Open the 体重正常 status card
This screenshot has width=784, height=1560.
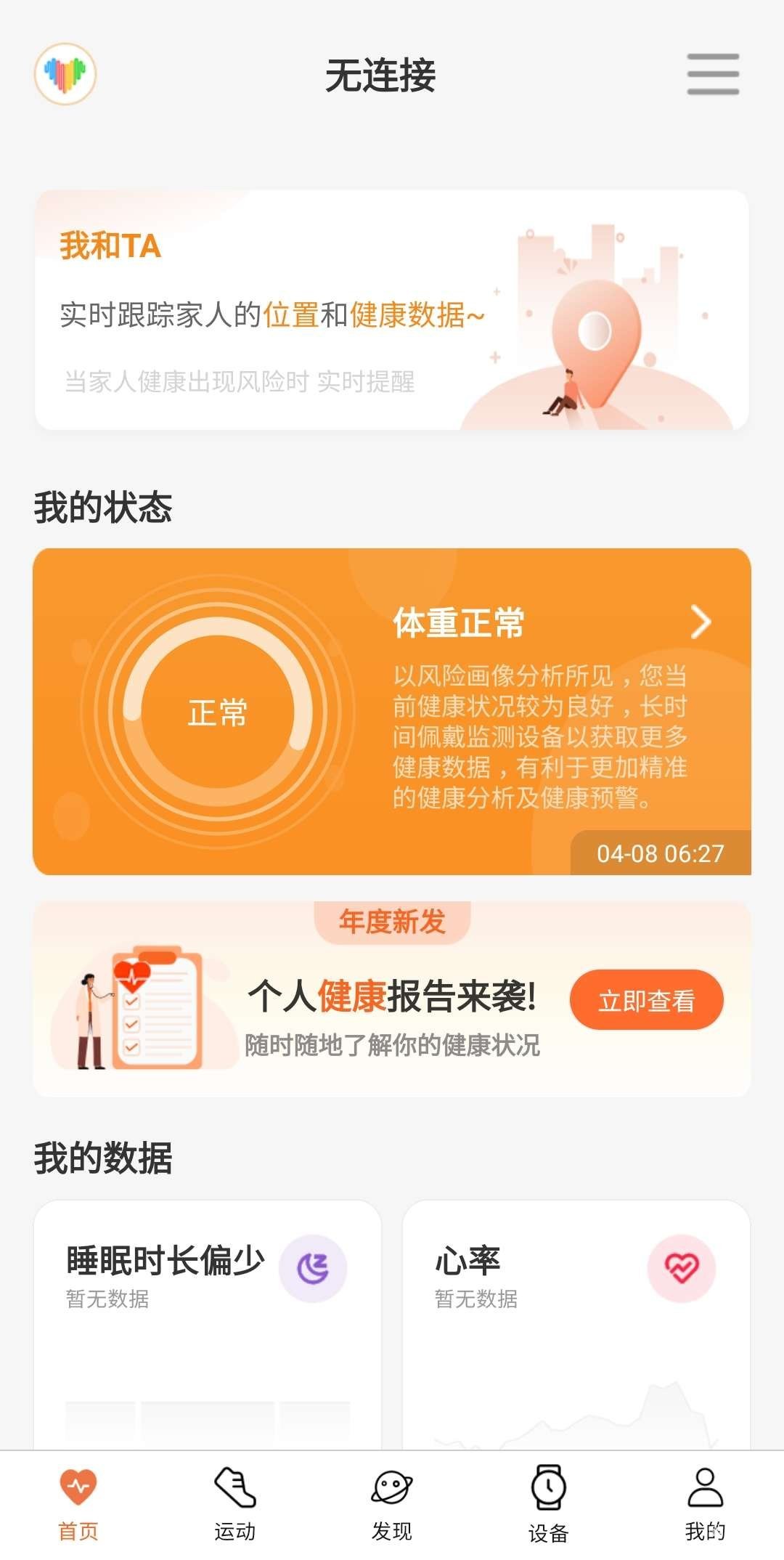(391, 711)
